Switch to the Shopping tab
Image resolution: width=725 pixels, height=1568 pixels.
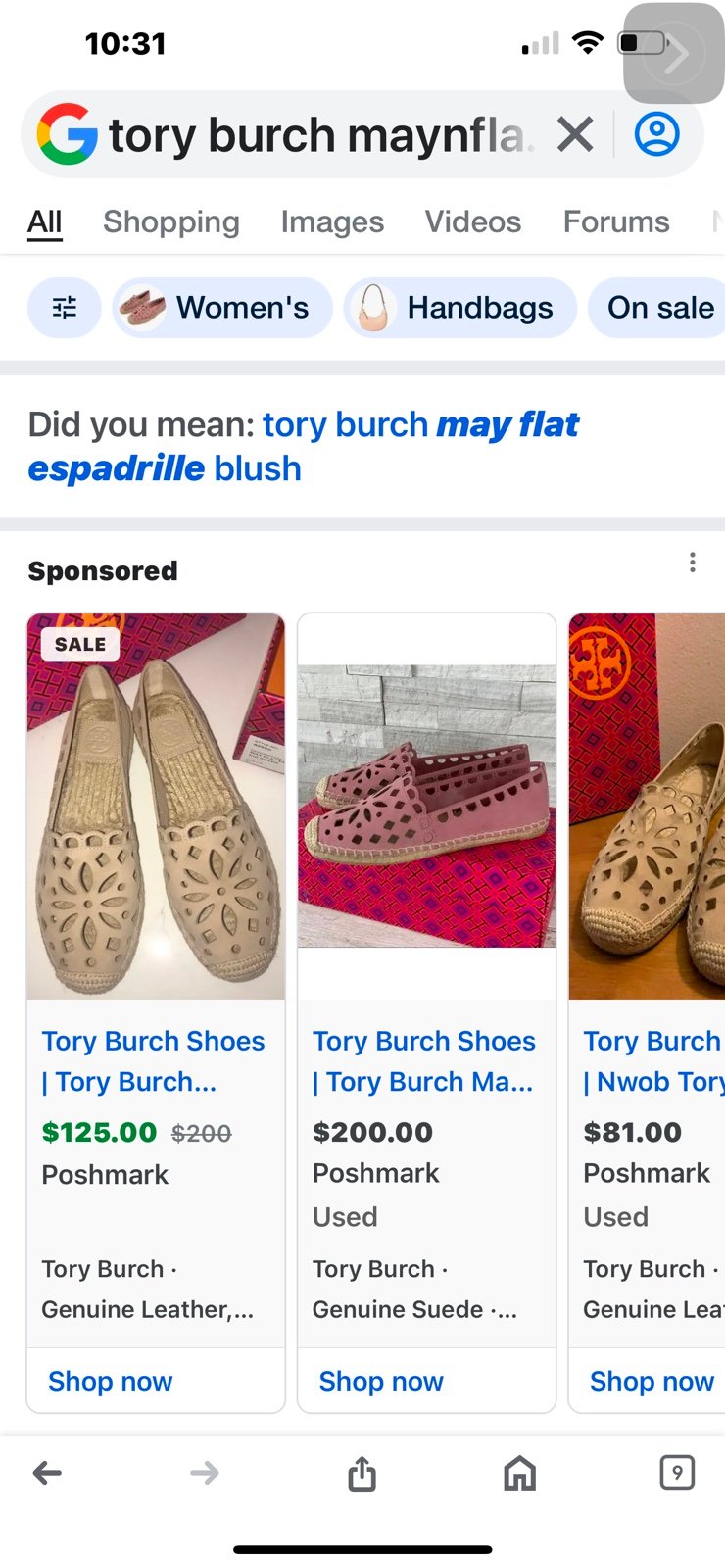[x=171, y=222]
